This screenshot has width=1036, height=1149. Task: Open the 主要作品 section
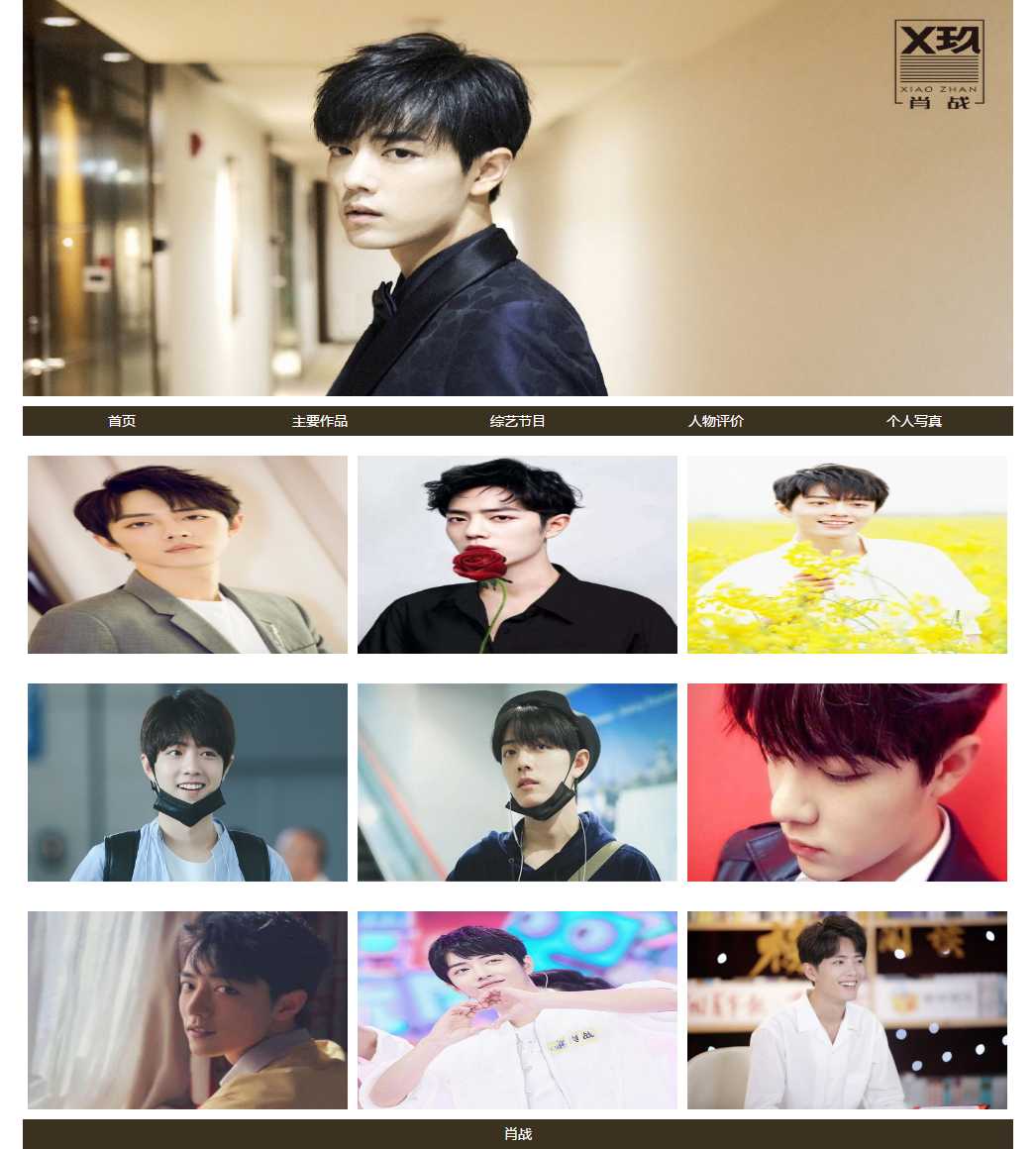[320, 421]
